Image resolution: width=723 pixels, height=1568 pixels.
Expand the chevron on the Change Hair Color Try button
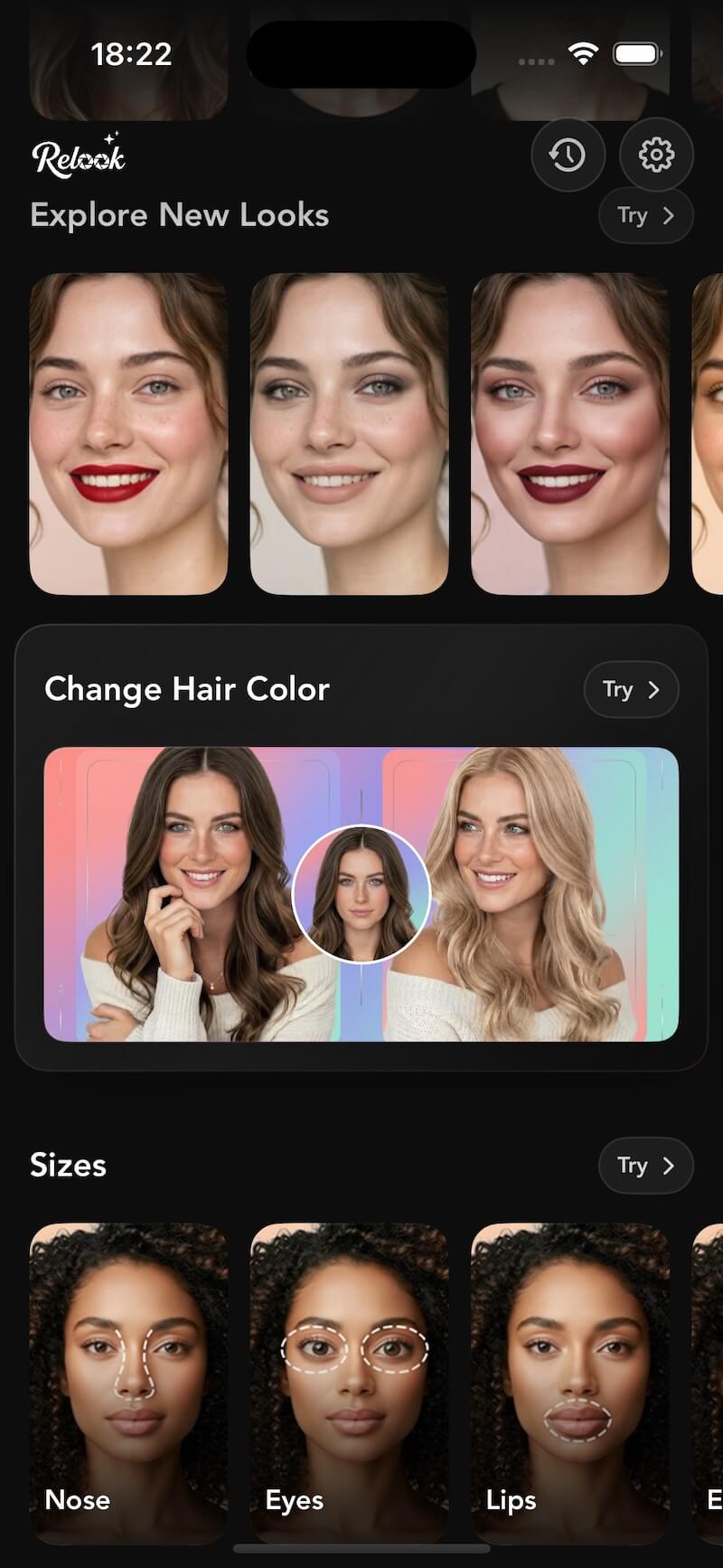(654, 689)
